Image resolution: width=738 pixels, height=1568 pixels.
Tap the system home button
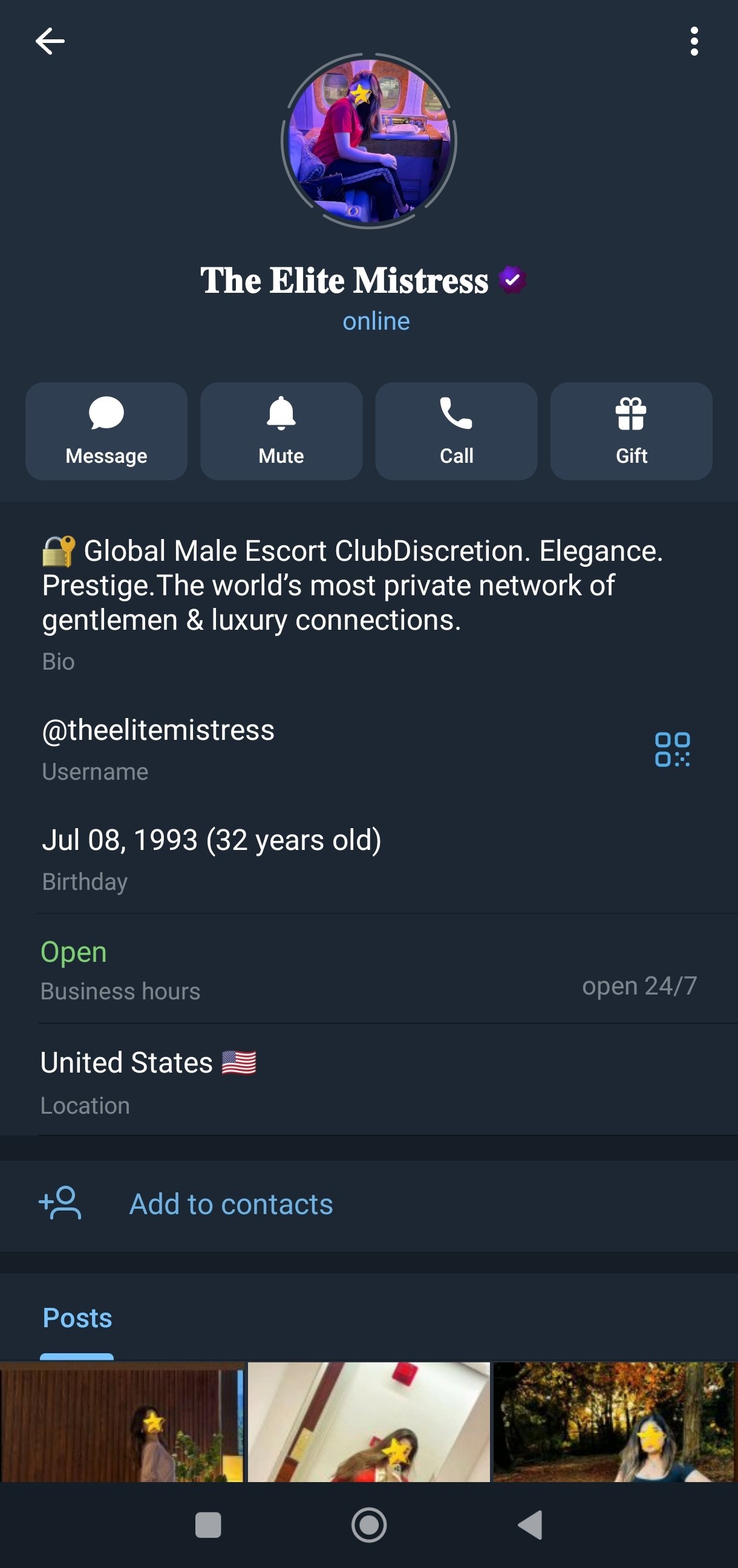tap(368, 1525)
